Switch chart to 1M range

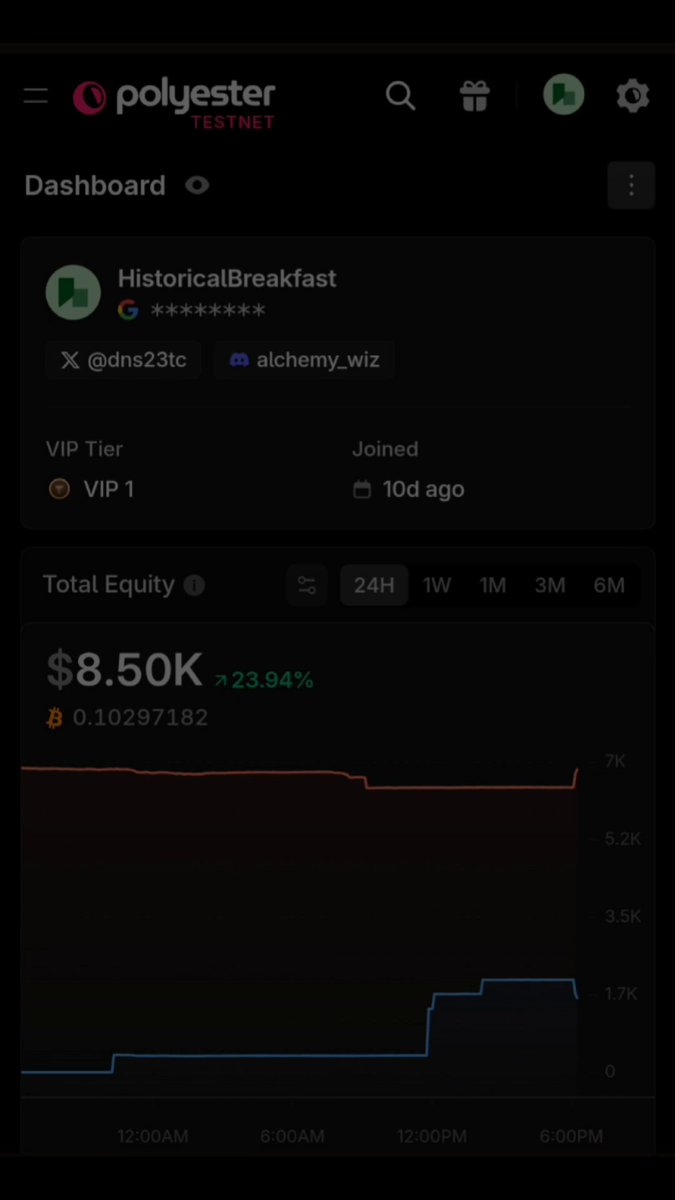[x=493, y=585]
